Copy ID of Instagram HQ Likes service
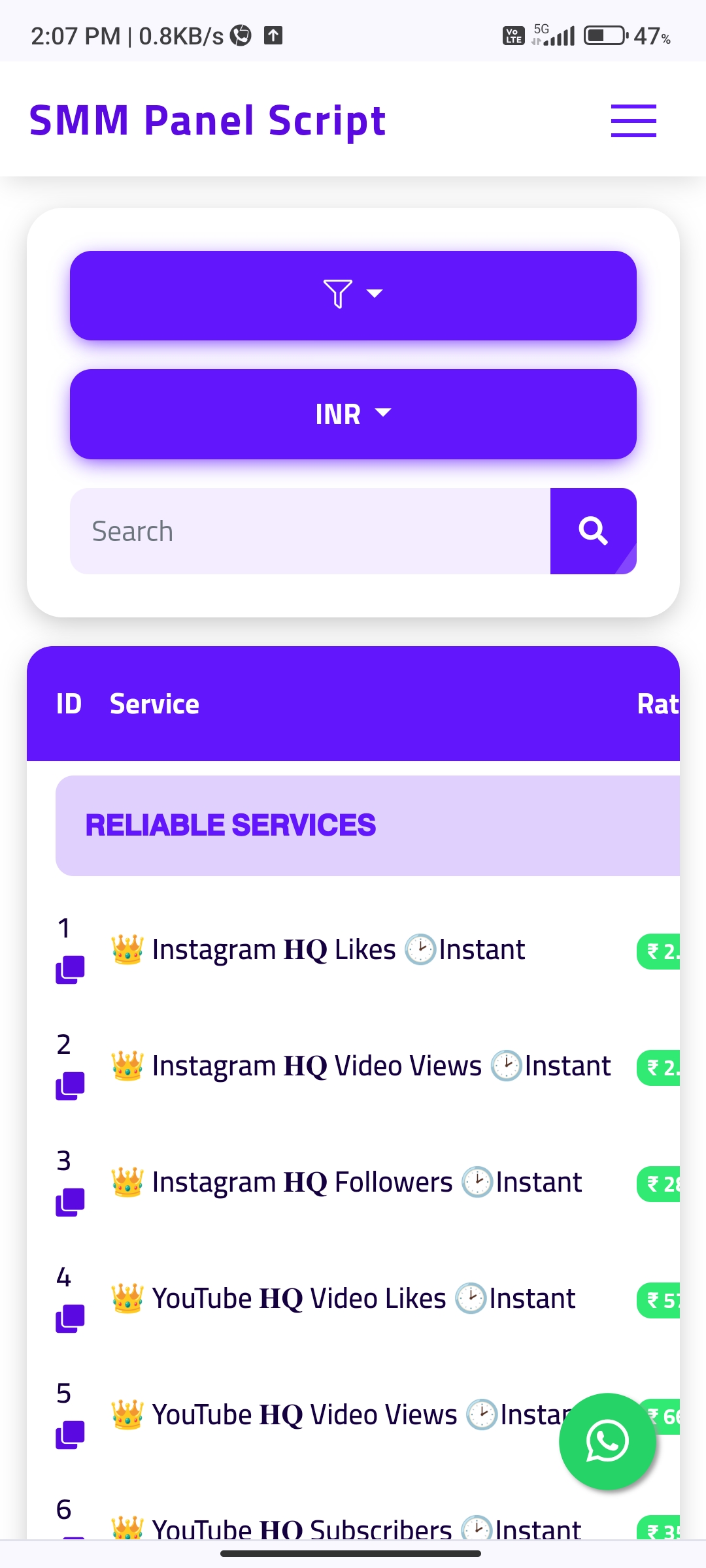The width and height of the screenshot is (706, 1568). [x=70, y=970]
